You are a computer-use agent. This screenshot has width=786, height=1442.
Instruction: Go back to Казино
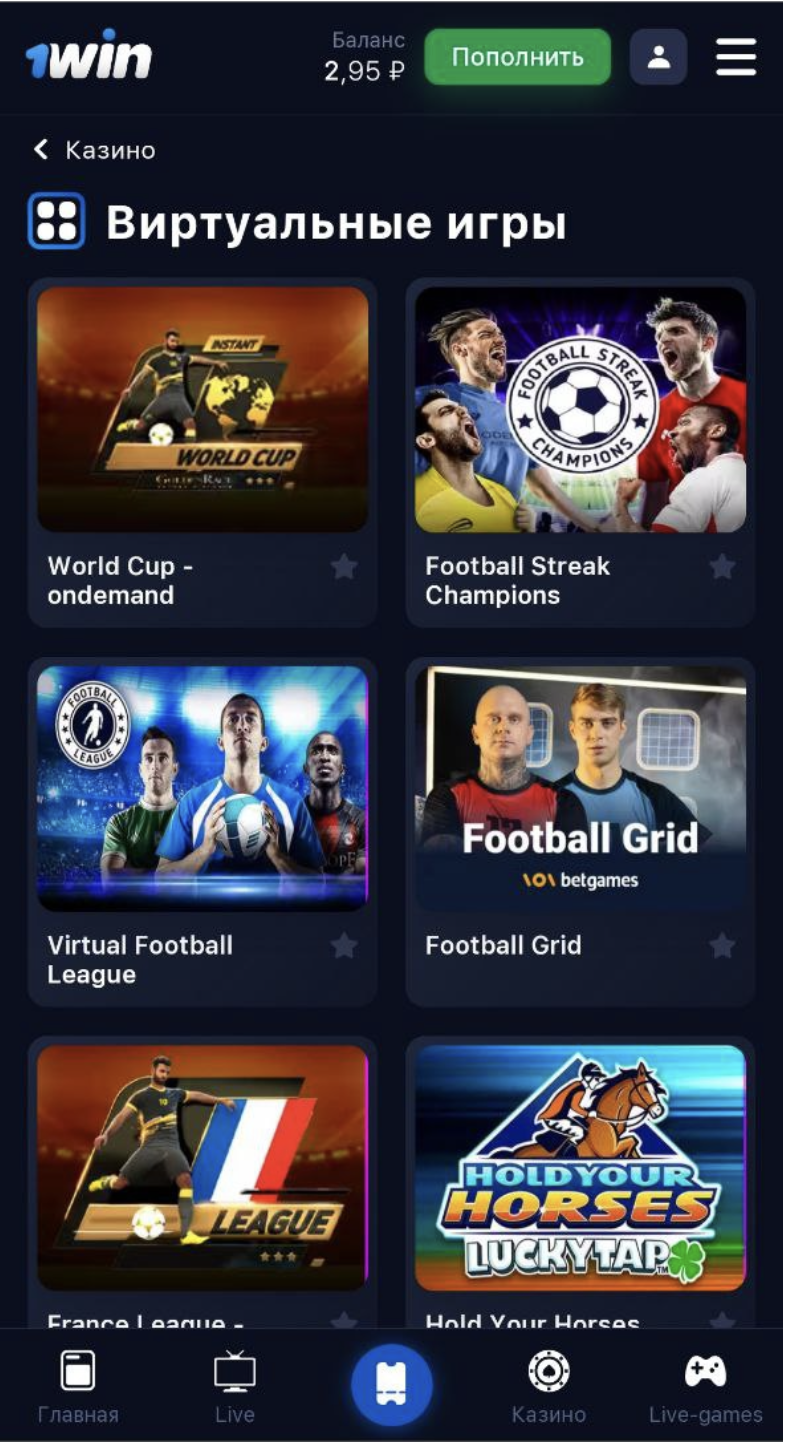[x=95, y=150]
